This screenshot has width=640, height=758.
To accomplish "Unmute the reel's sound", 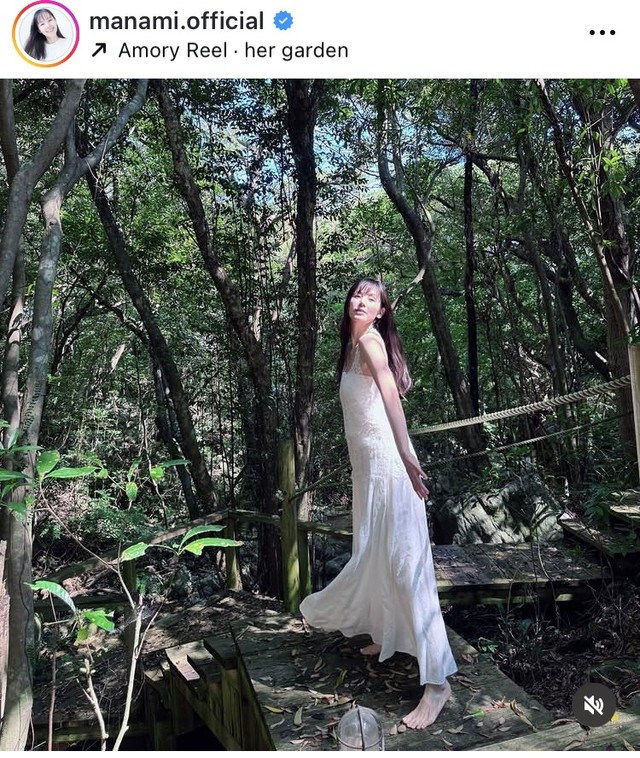I will pyautogui.click(x=593, y=704).
